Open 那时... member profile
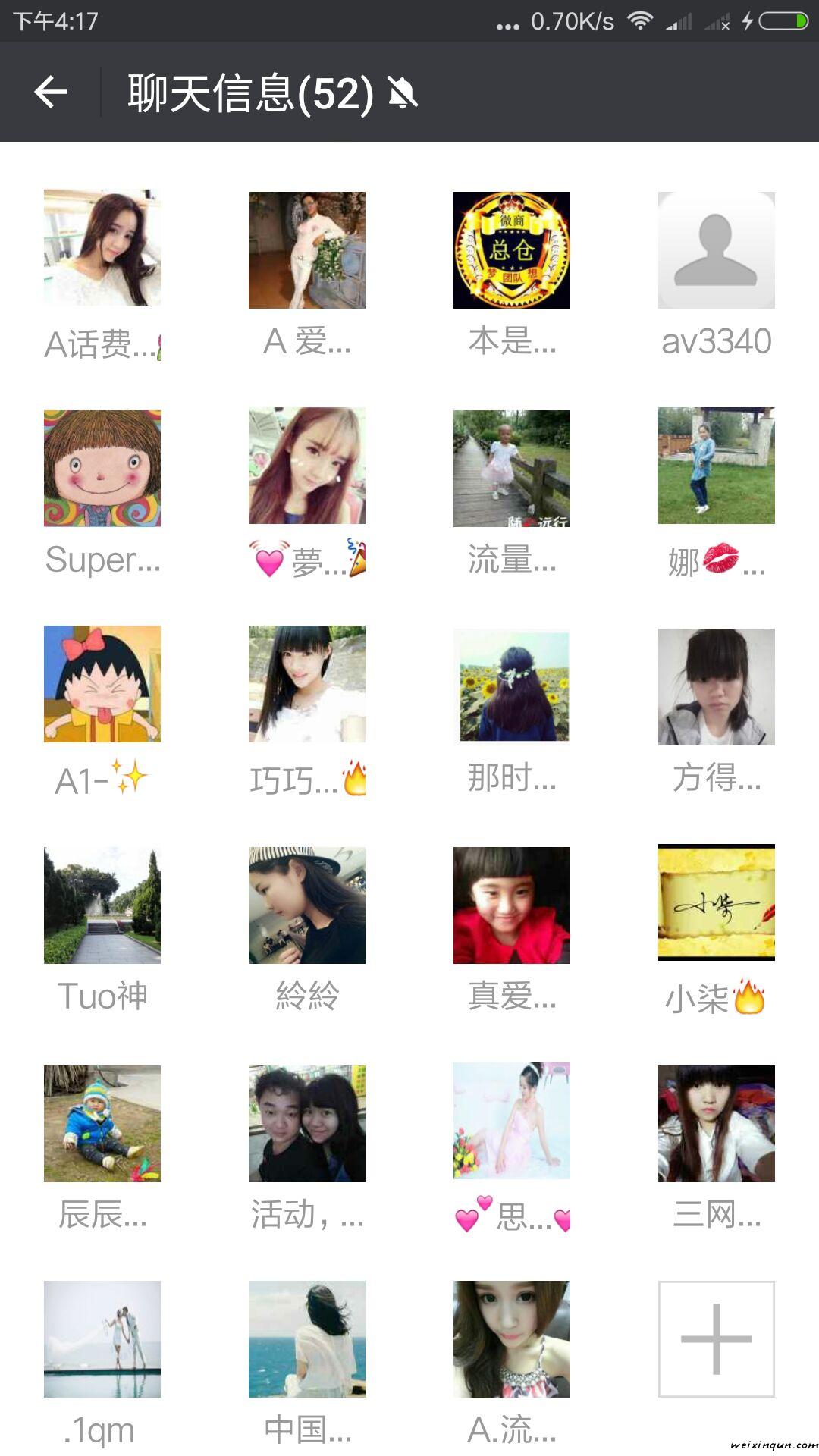The image size is (819, 1456). click(512, 685)
